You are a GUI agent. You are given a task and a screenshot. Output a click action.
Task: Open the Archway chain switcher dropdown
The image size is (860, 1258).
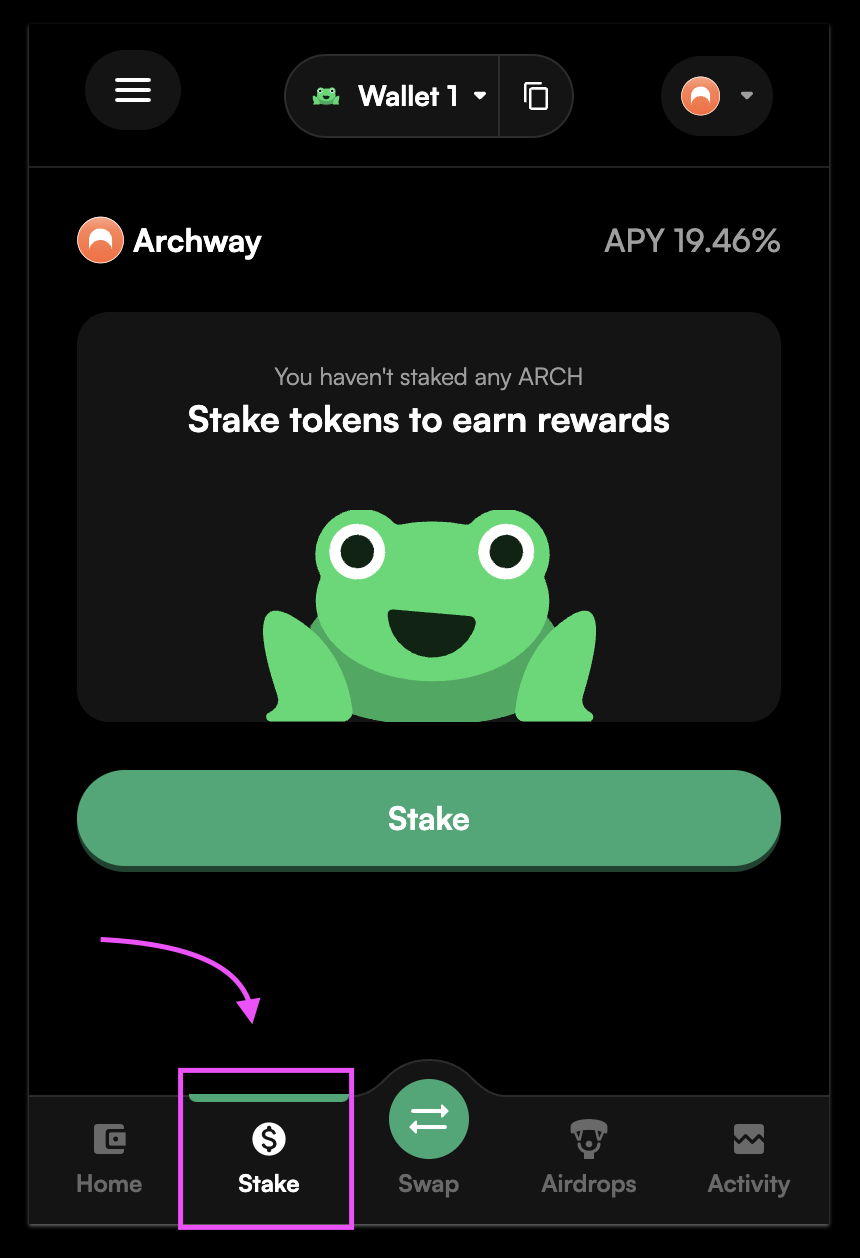[716, 96]
